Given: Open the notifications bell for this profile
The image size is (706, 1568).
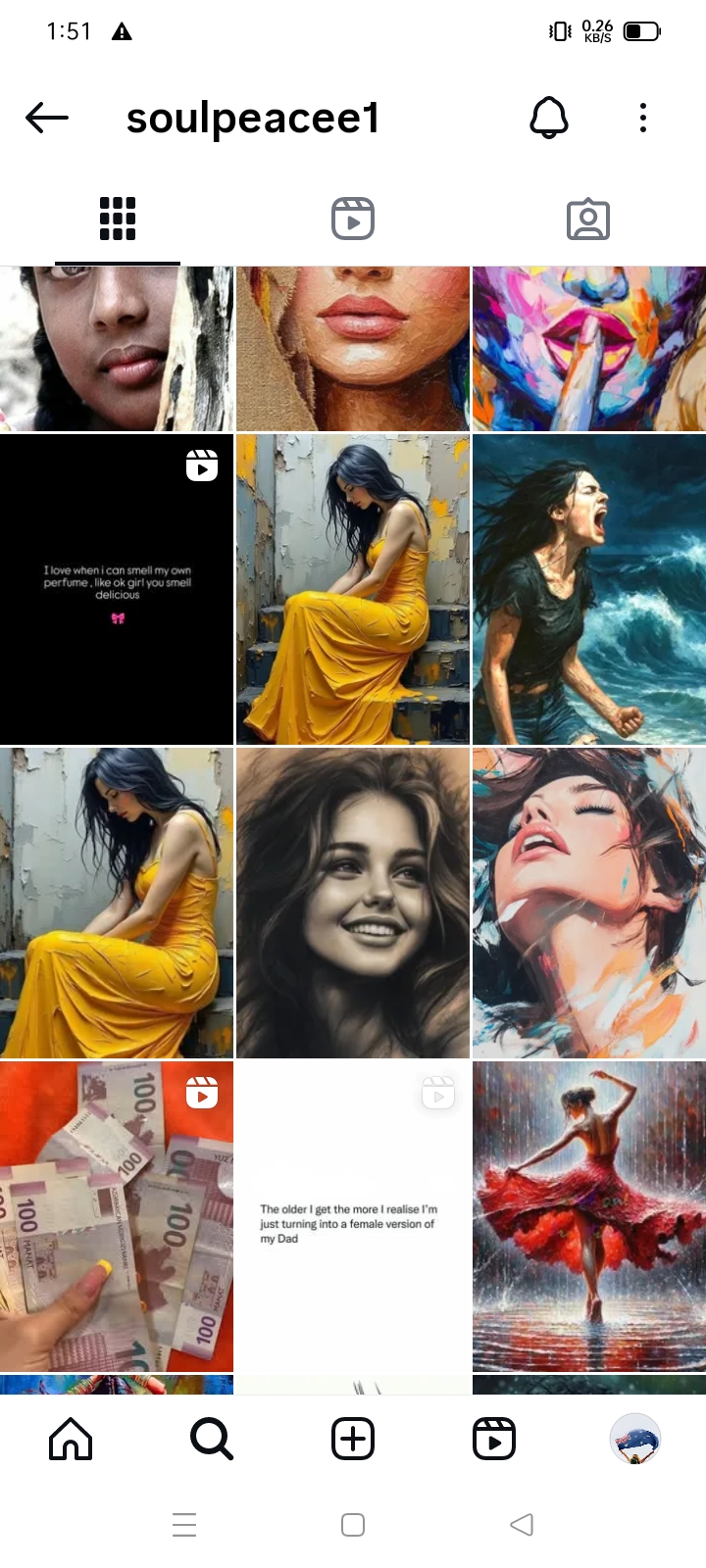Looking at the screenshot, I should pyautogui.click(x=549, y=119).
